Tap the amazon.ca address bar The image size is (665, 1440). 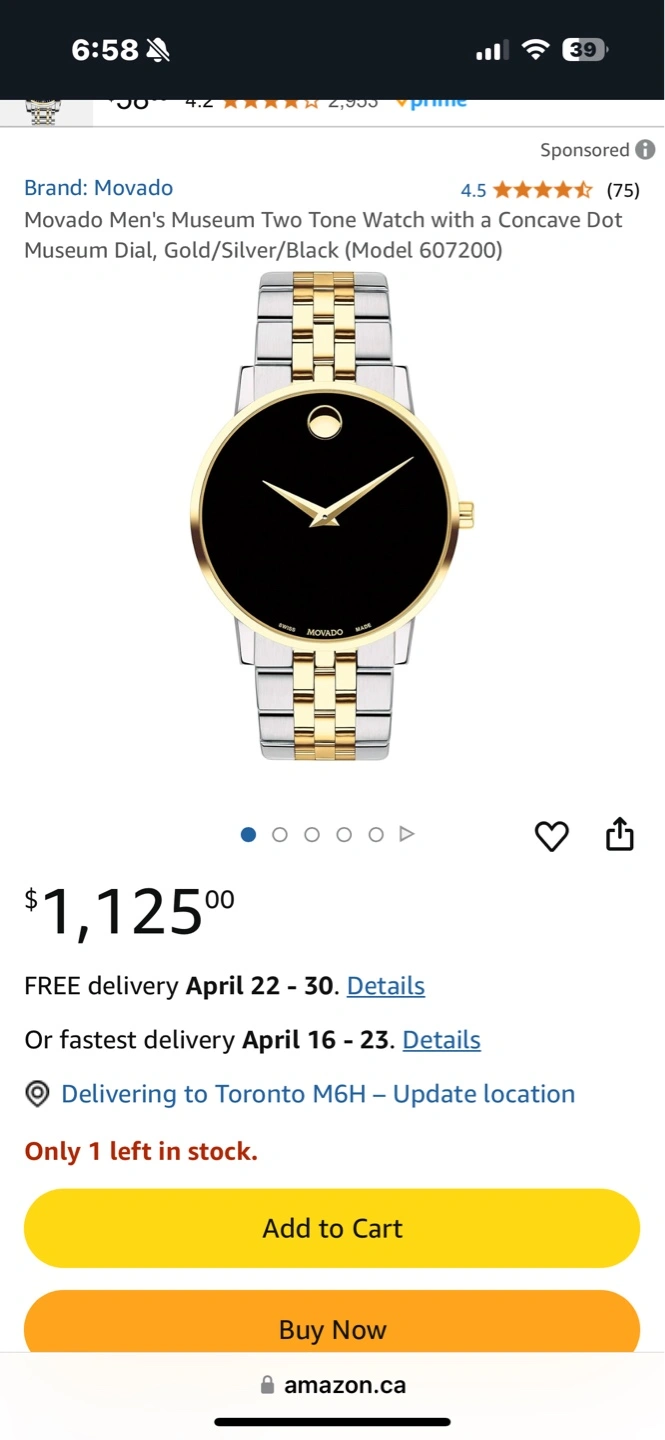coord(332,1385)
